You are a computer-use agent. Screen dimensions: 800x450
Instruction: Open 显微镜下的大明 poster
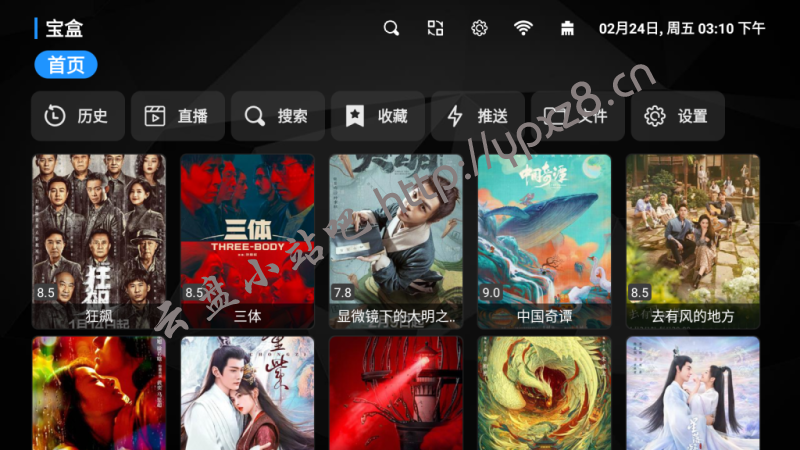[x=395, y=240]
